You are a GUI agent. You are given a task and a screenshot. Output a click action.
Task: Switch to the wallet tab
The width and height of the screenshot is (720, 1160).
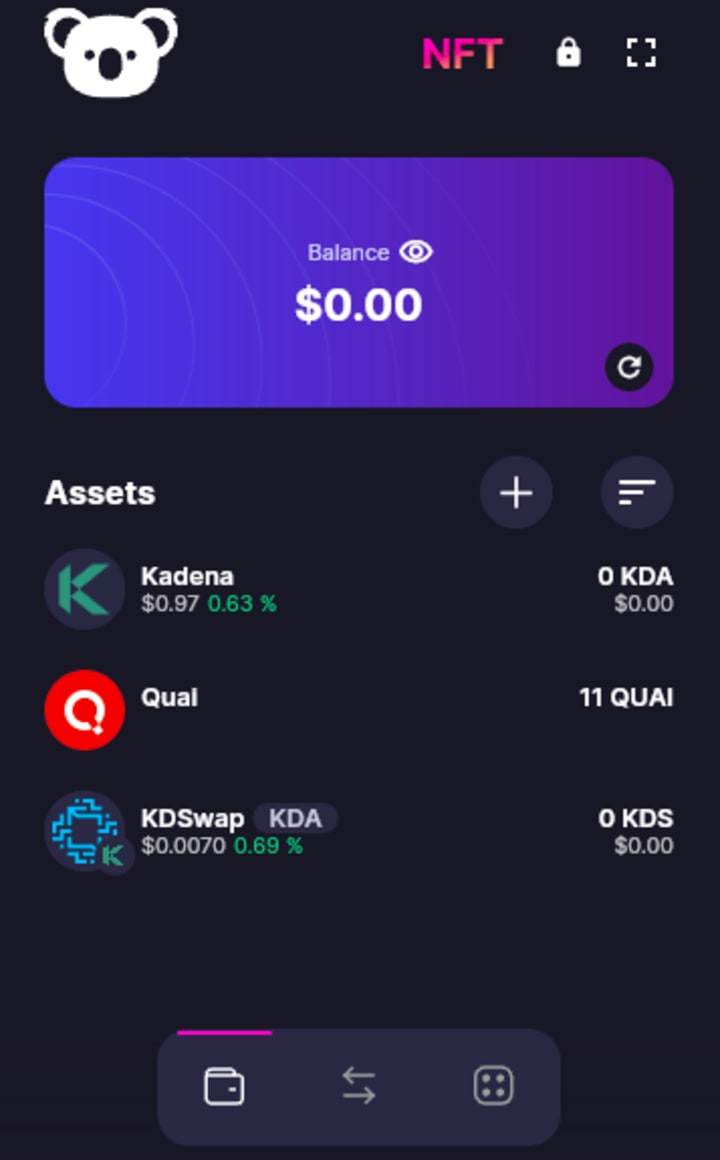[x=224, y=1086]
